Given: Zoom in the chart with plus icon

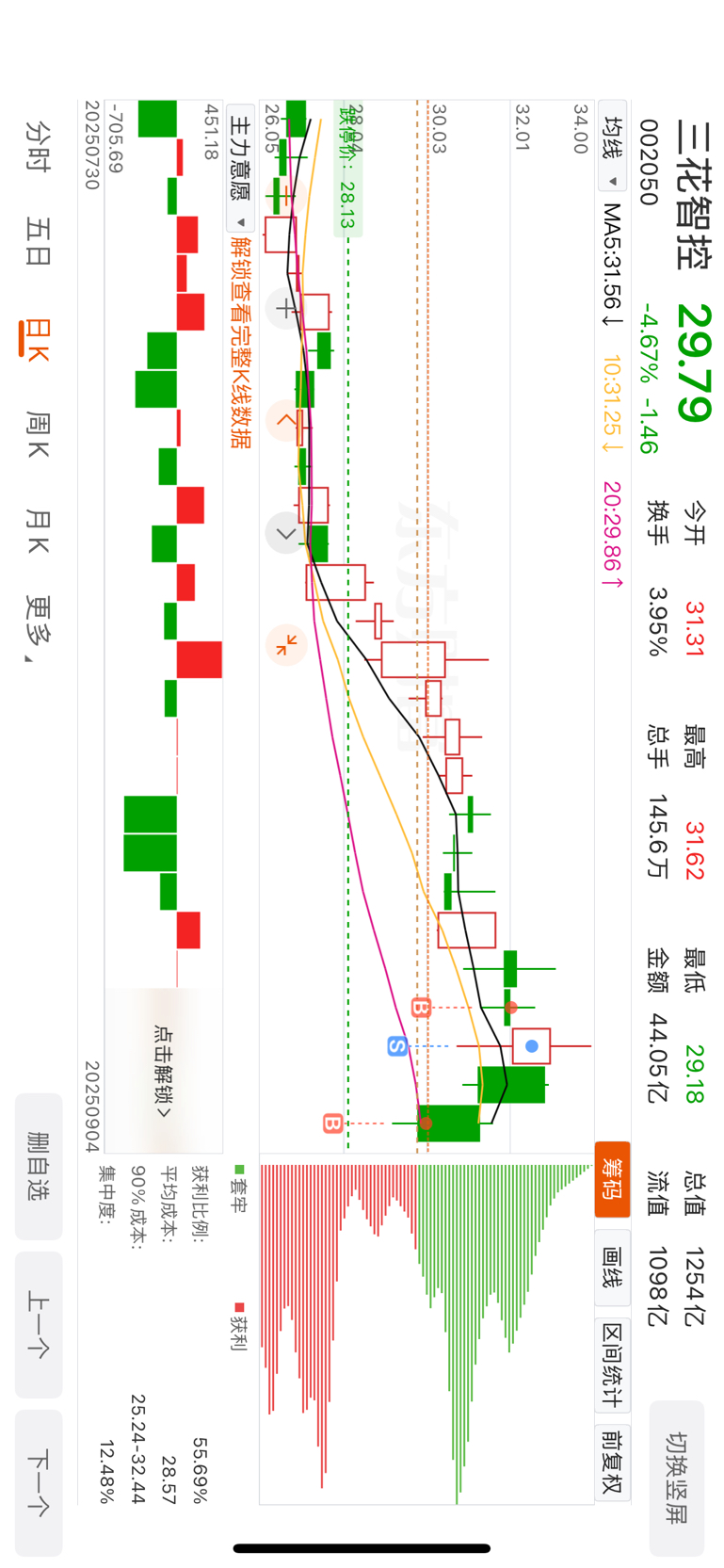Looking at the screenshot, I should tap(285, 308).
